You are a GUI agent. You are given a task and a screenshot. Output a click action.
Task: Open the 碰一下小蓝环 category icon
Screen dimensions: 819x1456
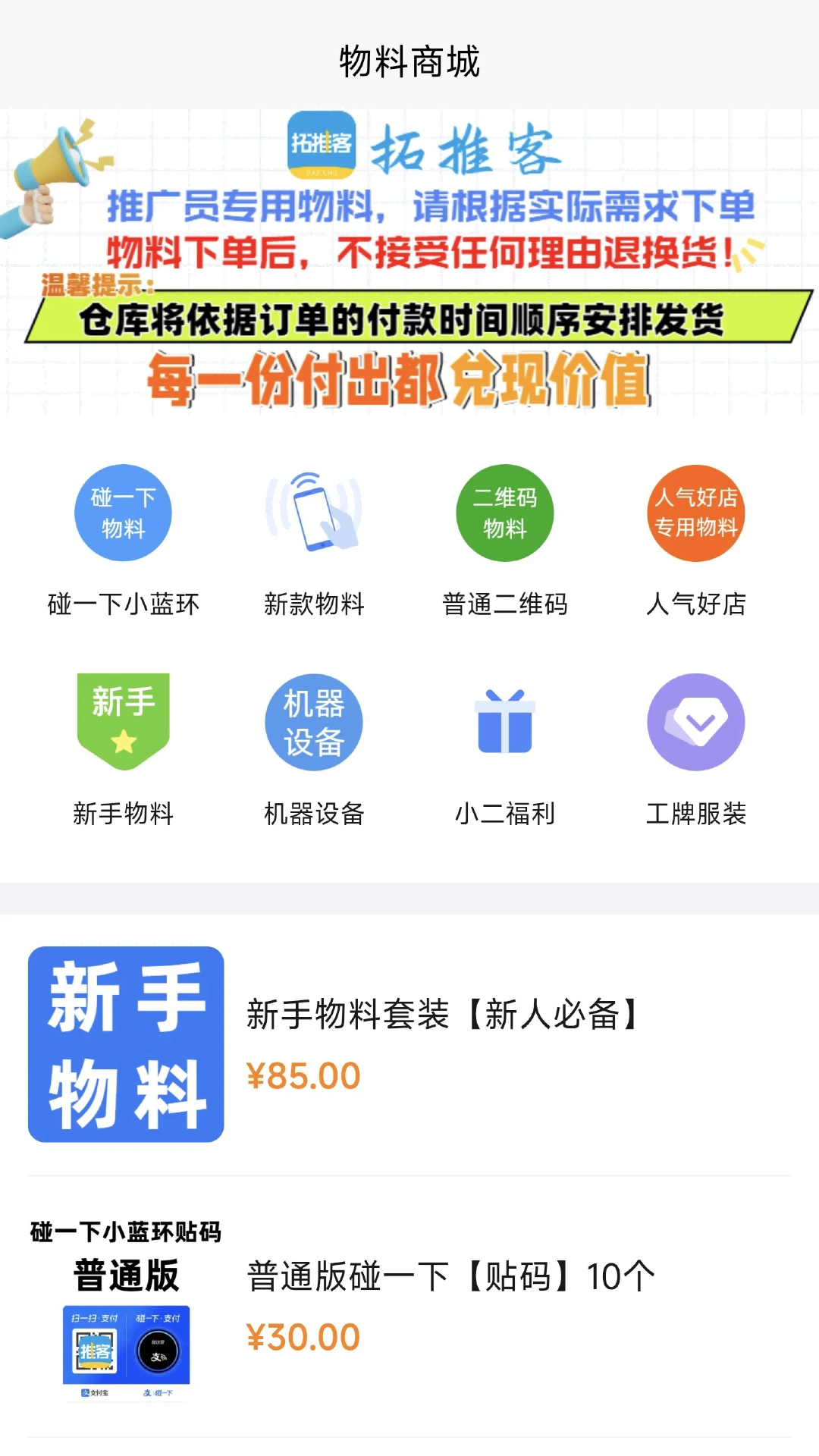coord(124,513)
